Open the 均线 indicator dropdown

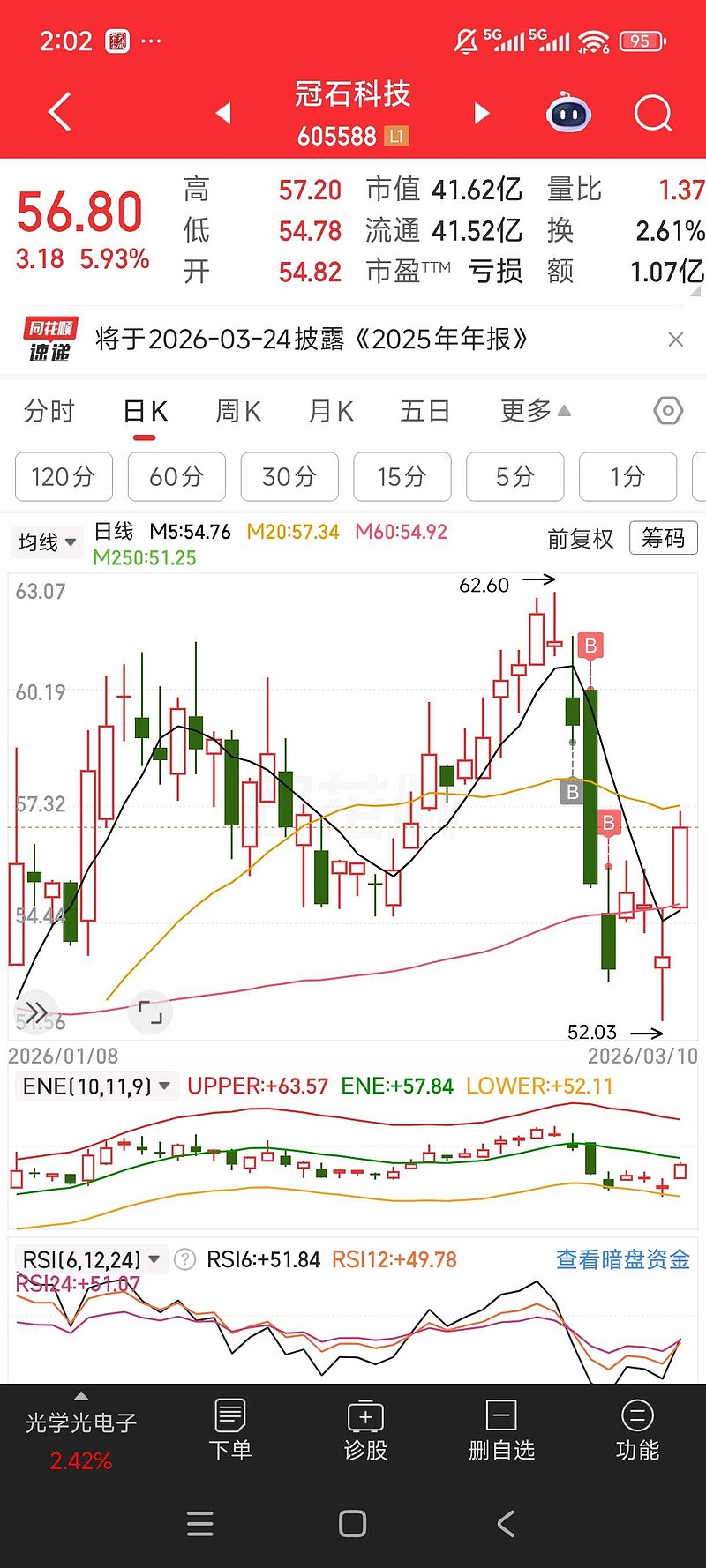point(47,541)
